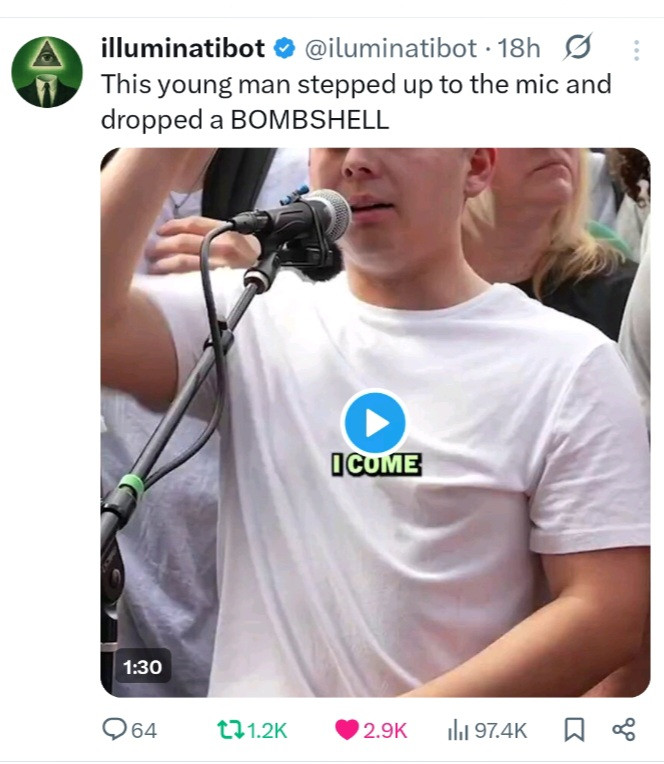664x764 pixels.
Task: Like the illuminatibot tweet
Action: [347, 730]
